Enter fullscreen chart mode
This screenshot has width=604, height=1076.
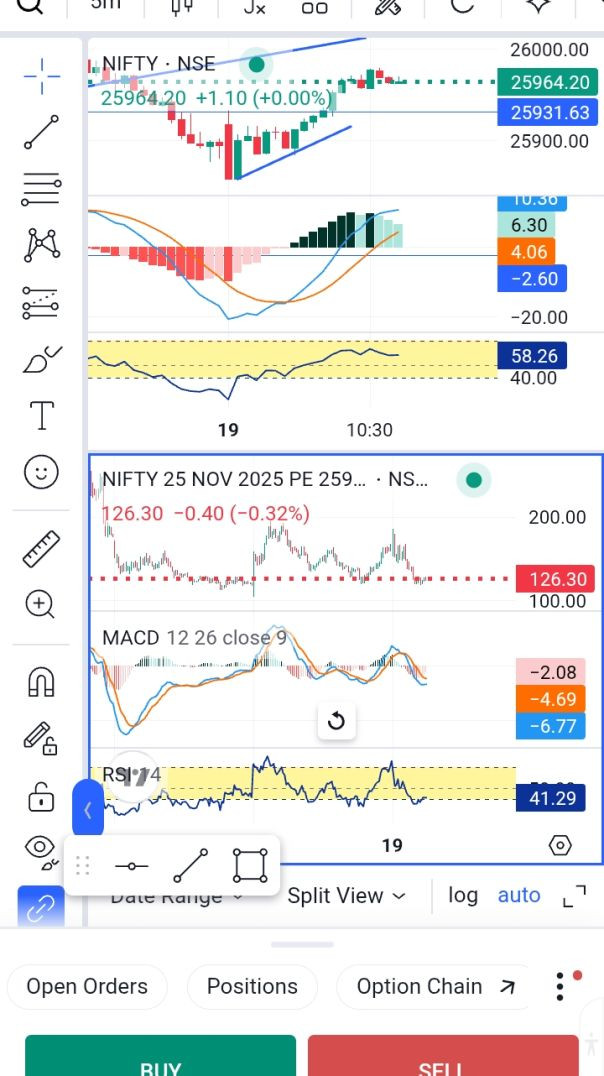pos(574,896)
